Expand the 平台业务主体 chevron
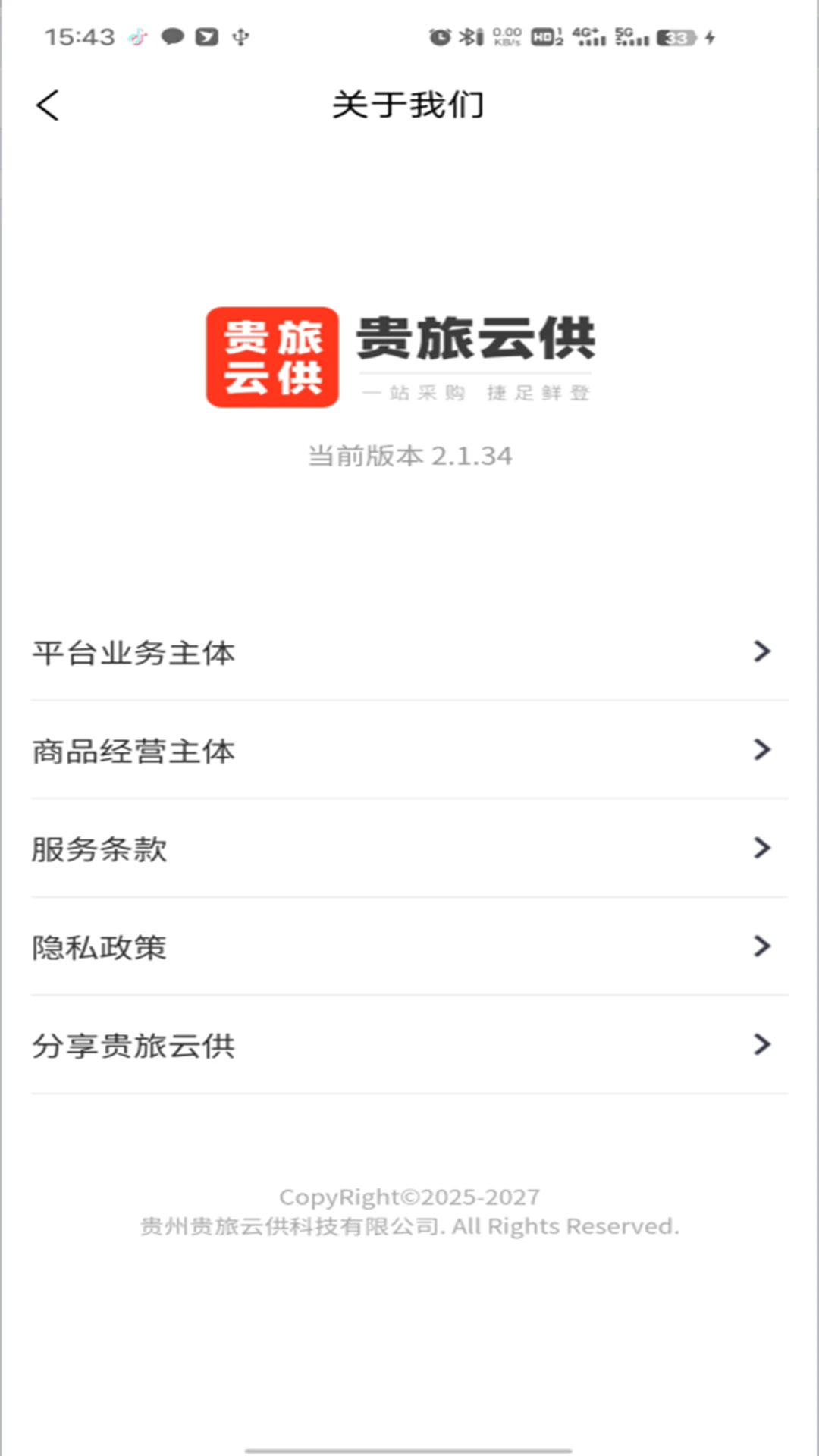The image size is (819, 1456). [761, 652]
